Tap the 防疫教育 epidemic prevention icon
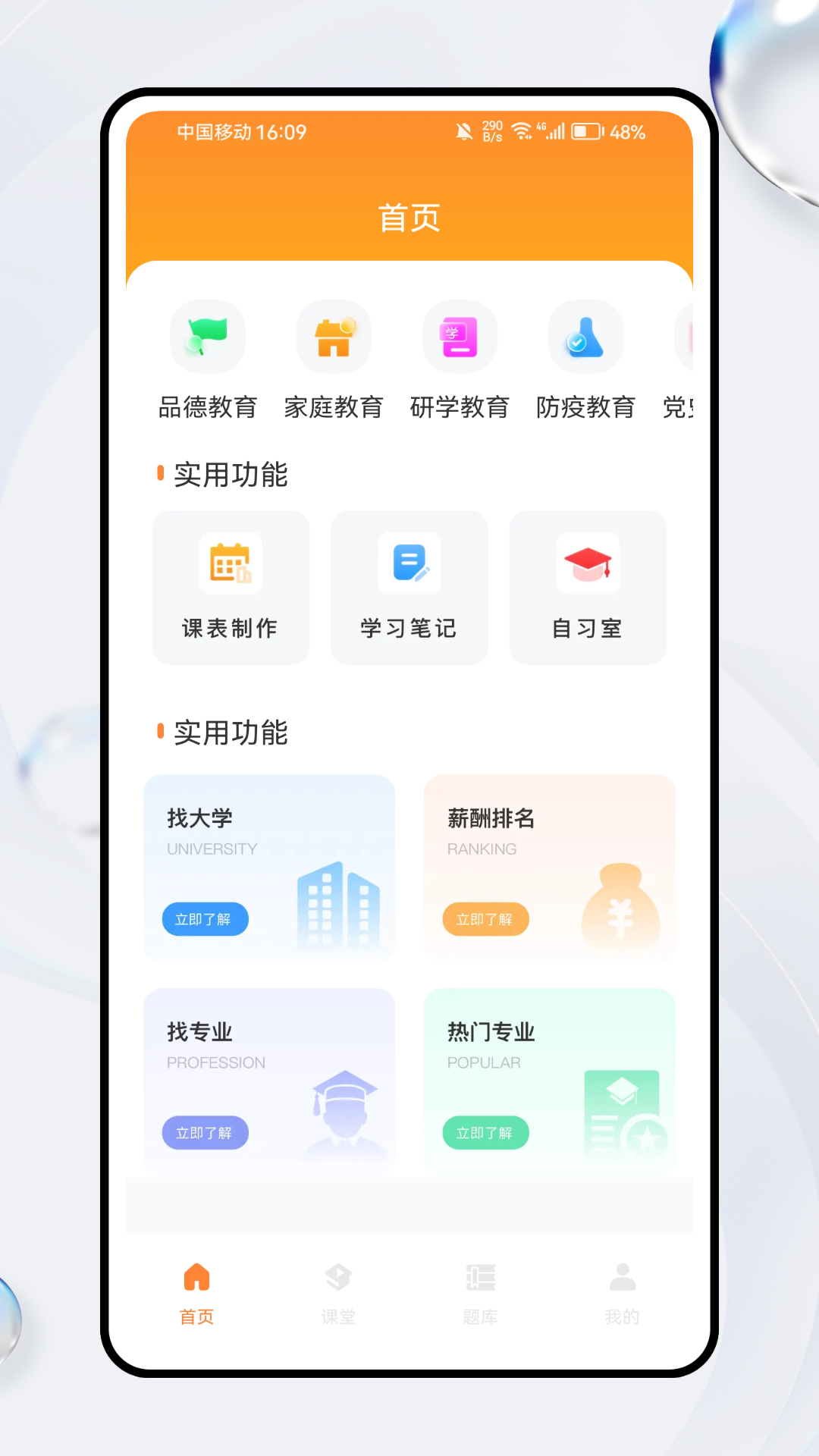Viewport: 819px width, 1456px height. coord(585,337)
